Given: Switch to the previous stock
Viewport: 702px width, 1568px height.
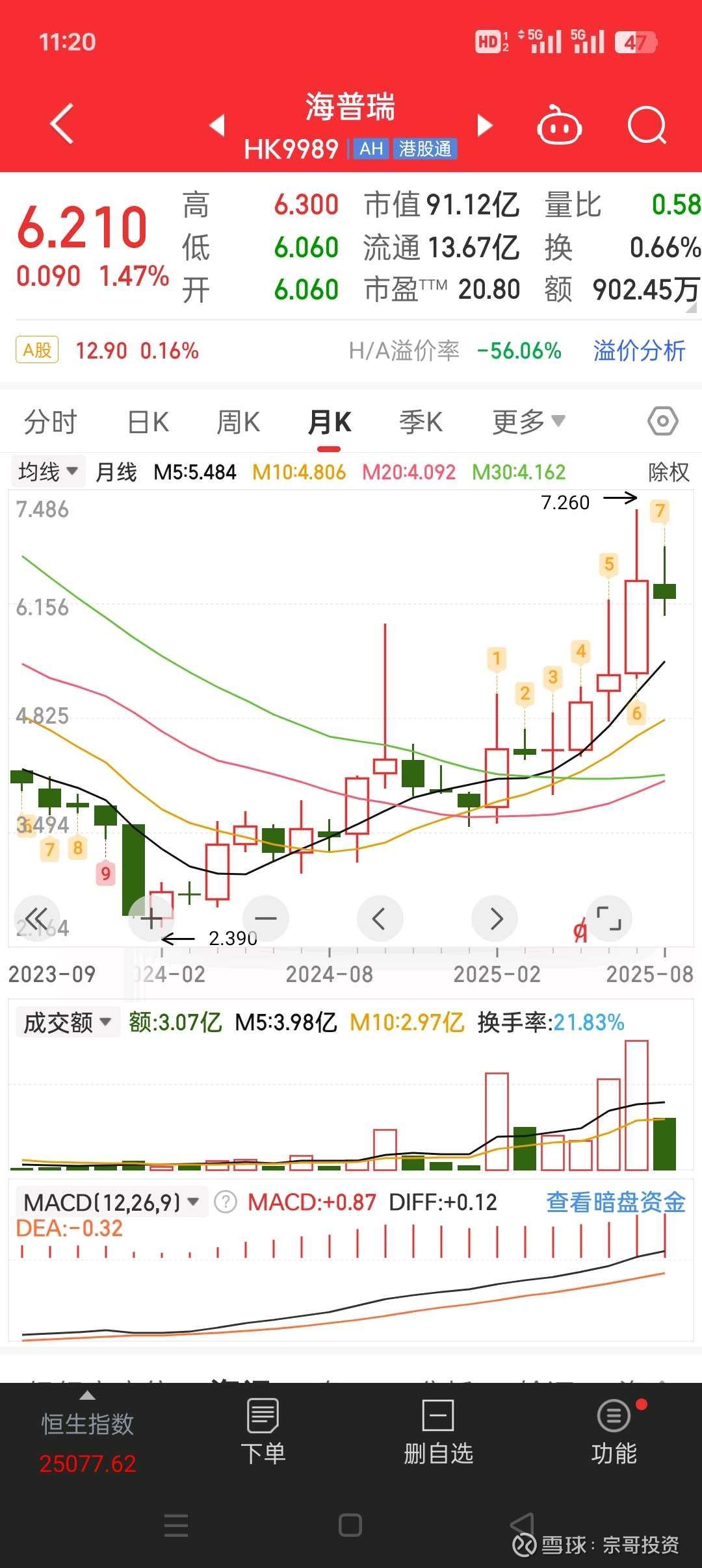Looking at the screenshot, I should tap(217, 125).
